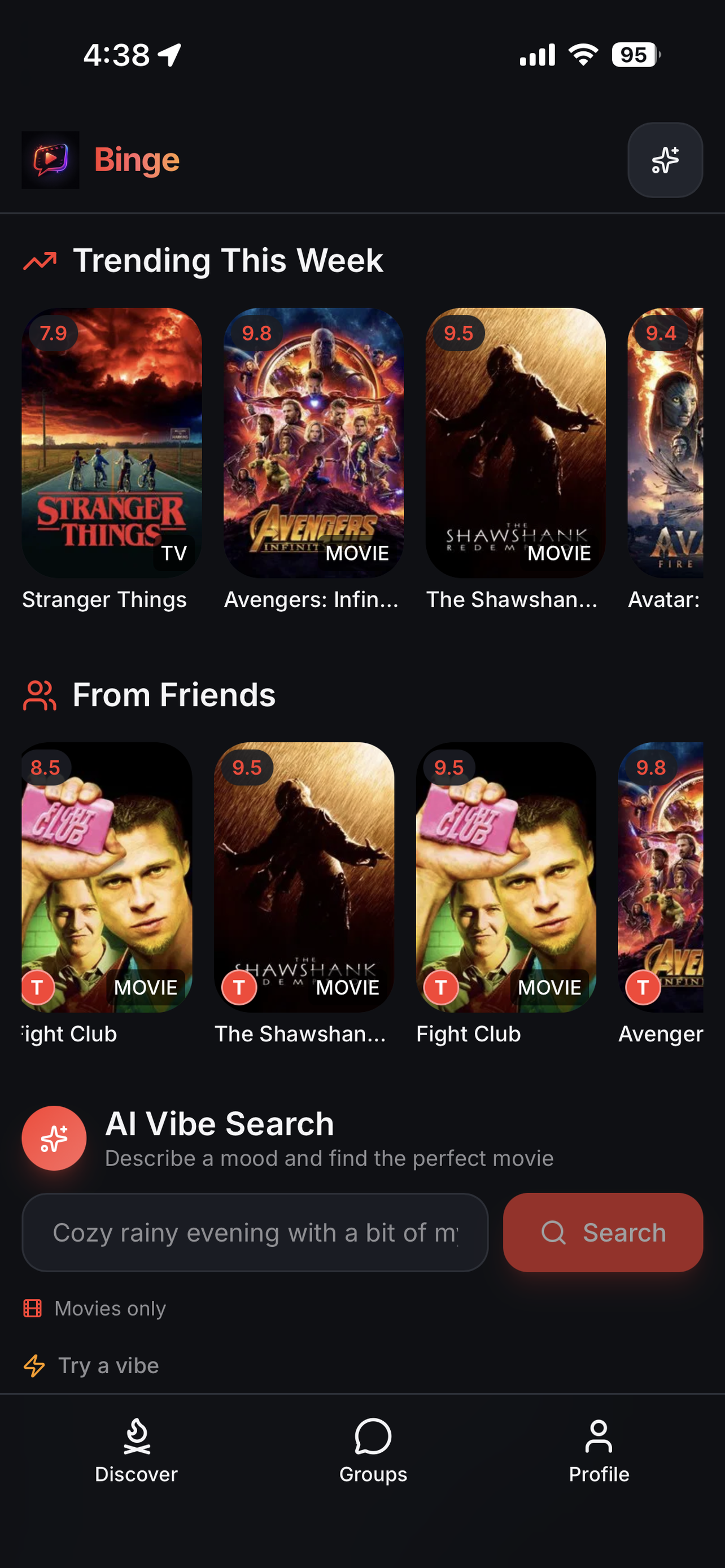This screenshot has width=725, height=1568.
Task: Tap the lightning icon next to Try a vibe
Action: 34,1365
